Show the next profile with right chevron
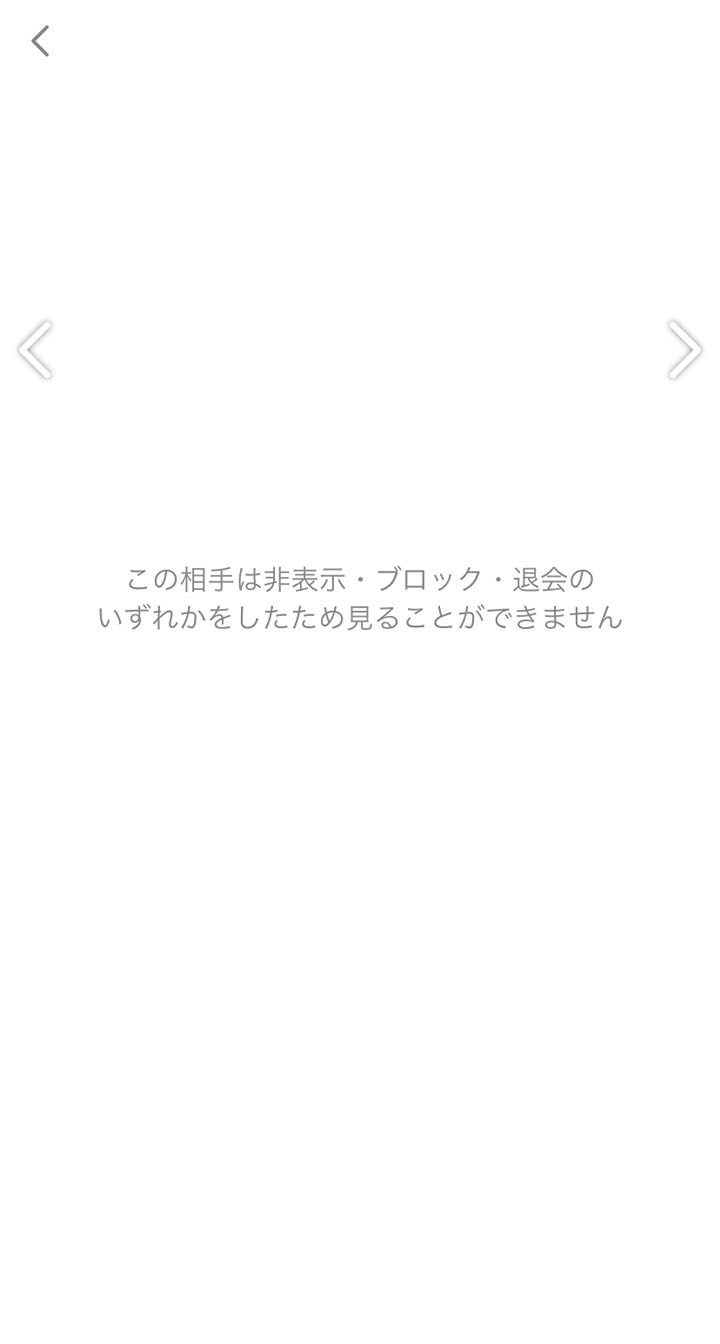The width and height of the screenshot is (720, 1344). click(685, 350)
